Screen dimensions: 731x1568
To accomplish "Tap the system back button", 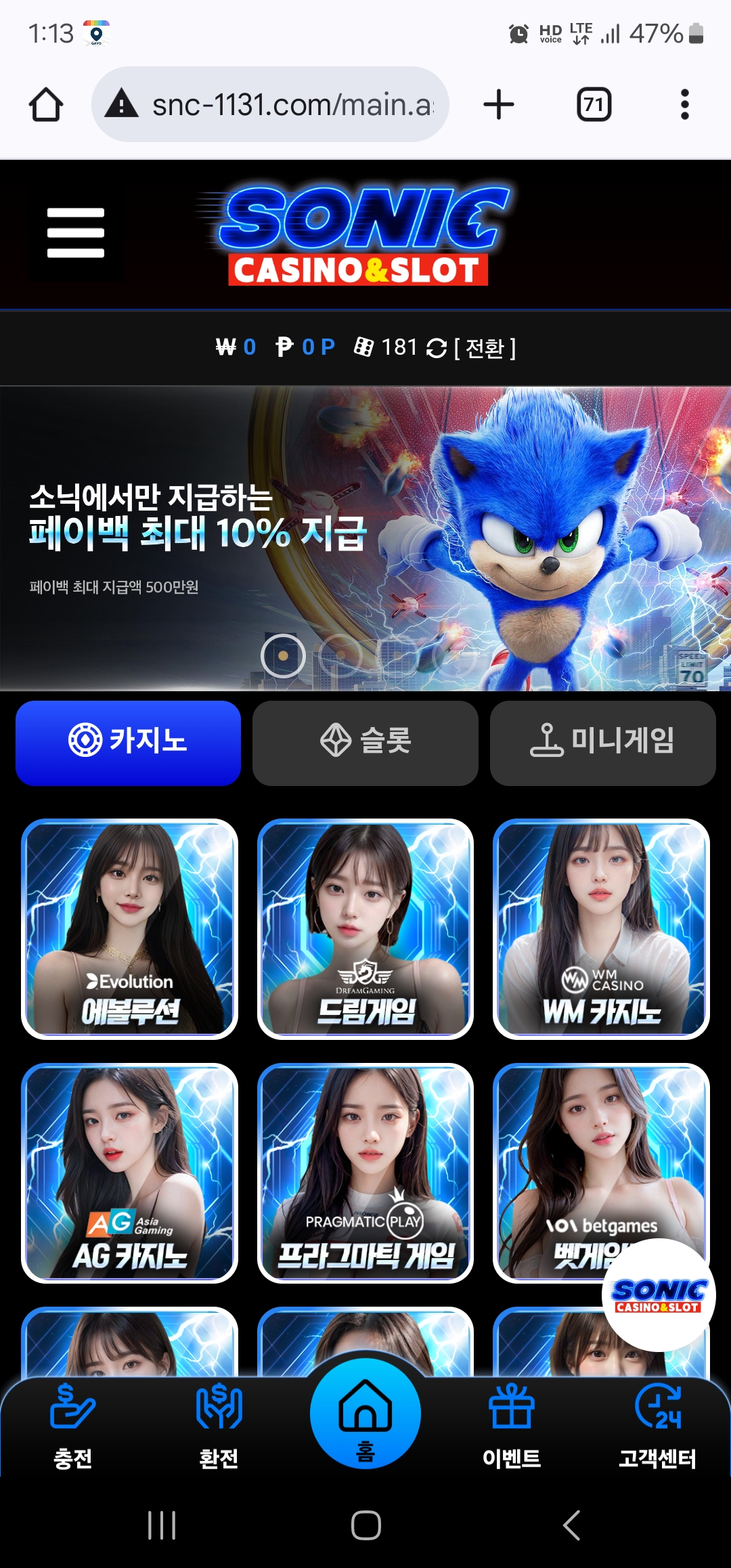I will [x=572, y=1525].
